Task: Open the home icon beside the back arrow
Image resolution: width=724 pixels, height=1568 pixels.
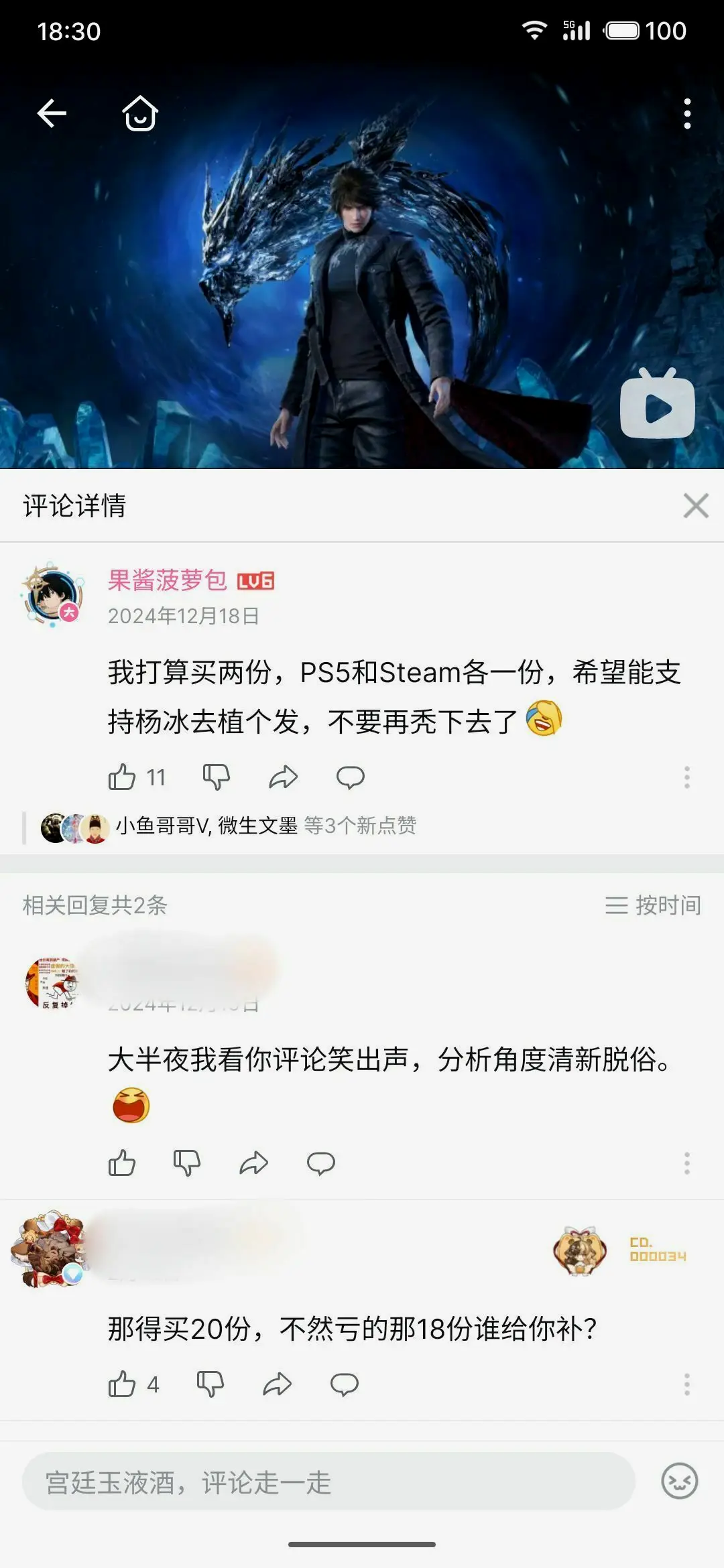Action: click(x=140, y=113)
